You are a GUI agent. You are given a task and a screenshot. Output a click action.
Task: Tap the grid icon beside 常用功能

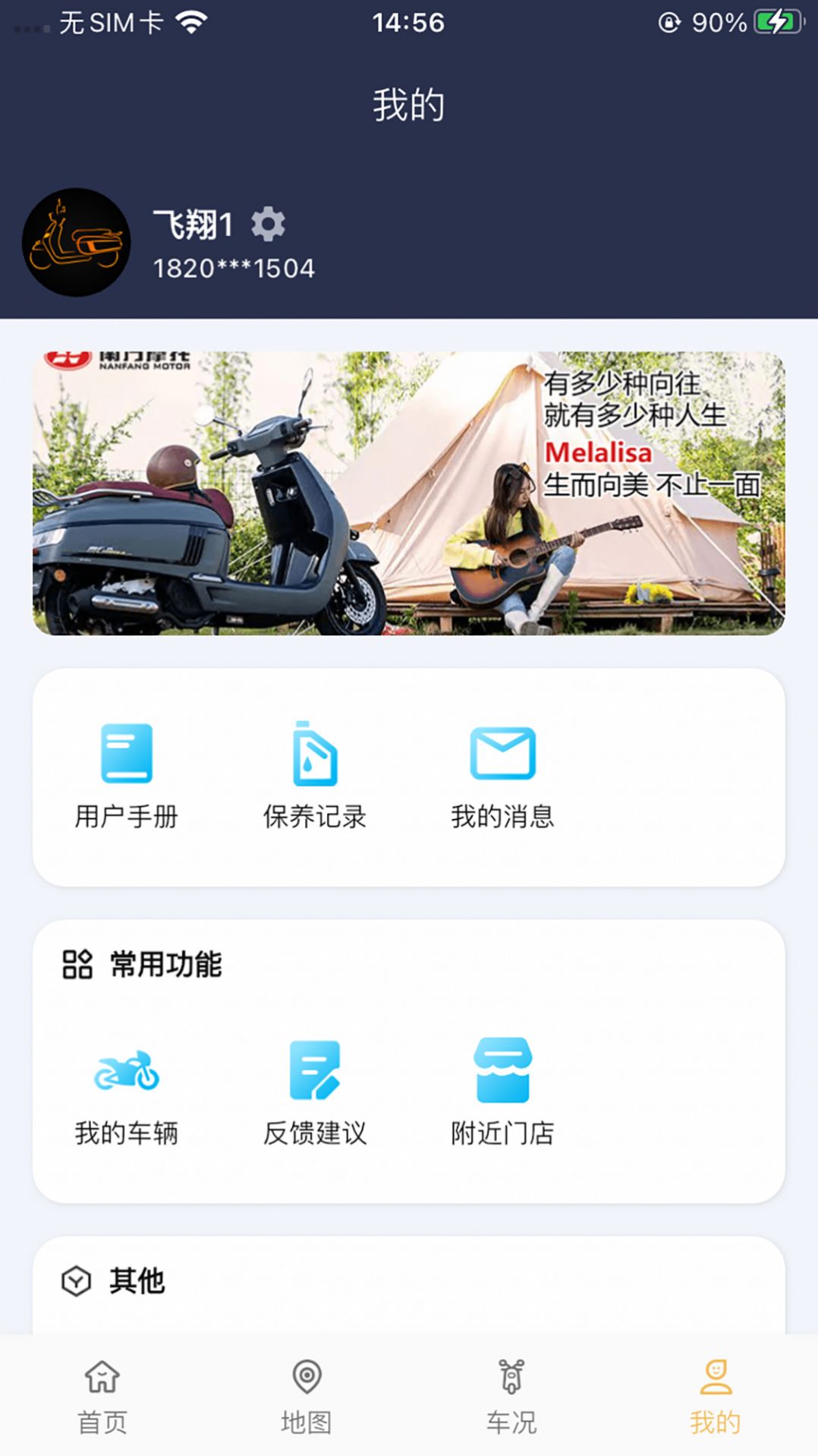pos(74,964)
